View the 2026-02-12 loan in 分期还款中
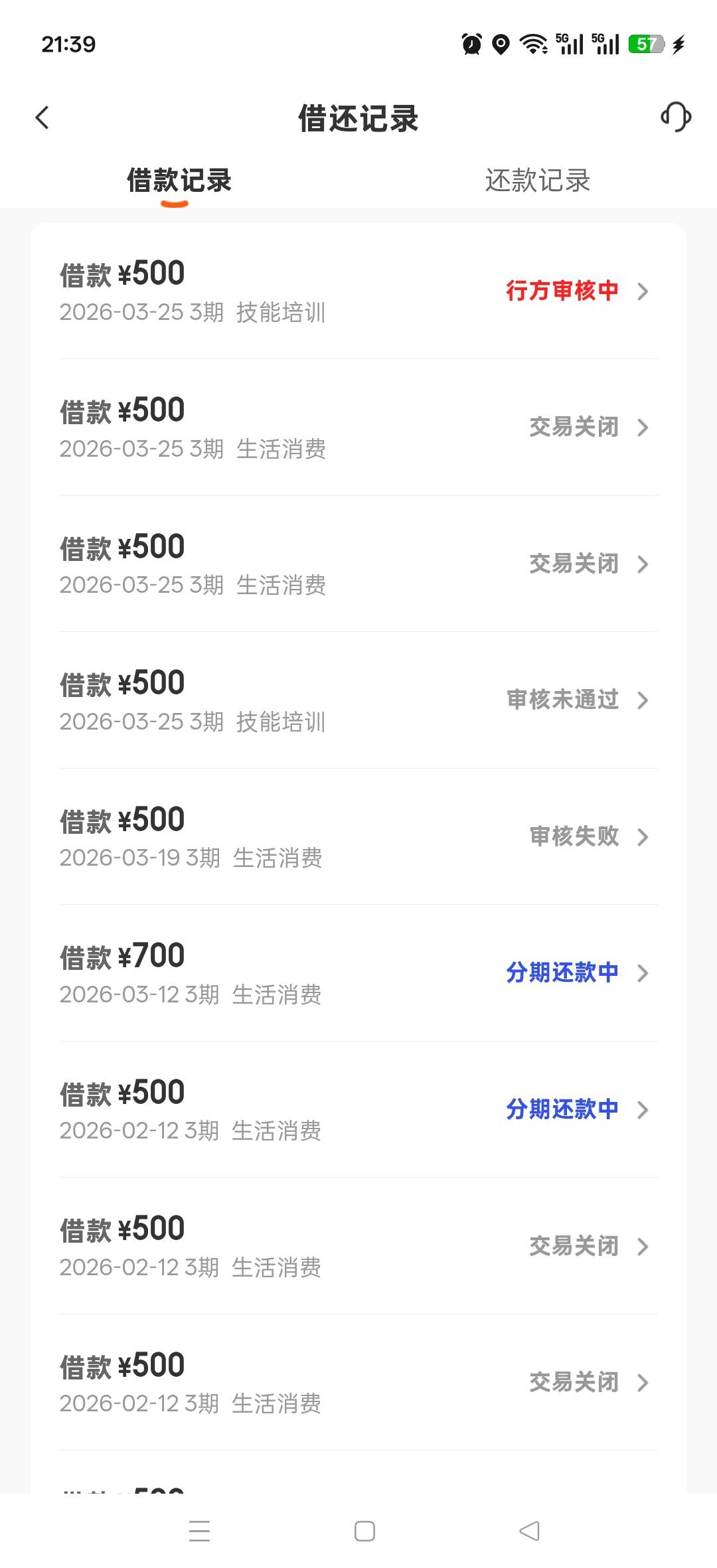This screenshot has height=1568, width=717. coord(358,1110)
